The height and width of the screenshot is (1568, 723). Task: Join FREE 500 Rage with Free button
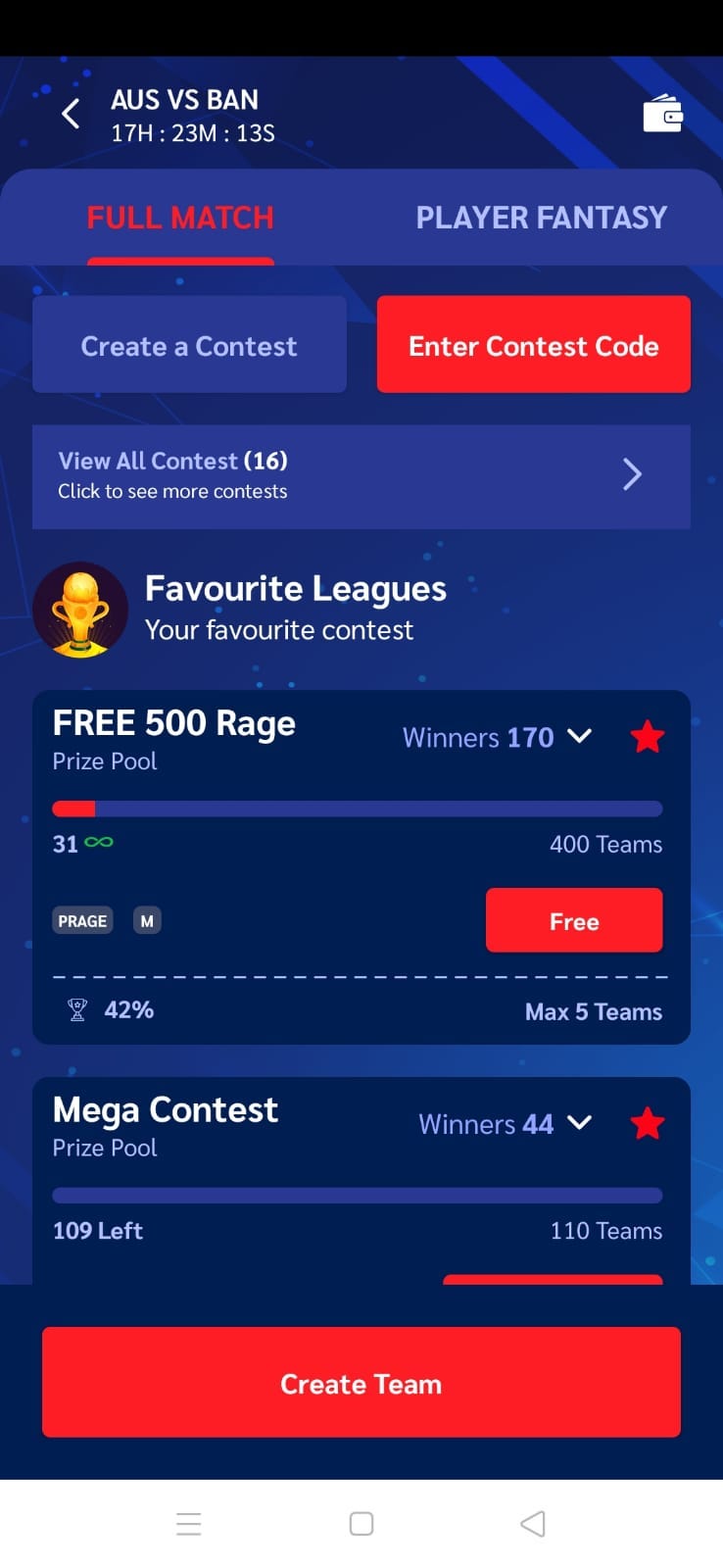pos(574,921)
